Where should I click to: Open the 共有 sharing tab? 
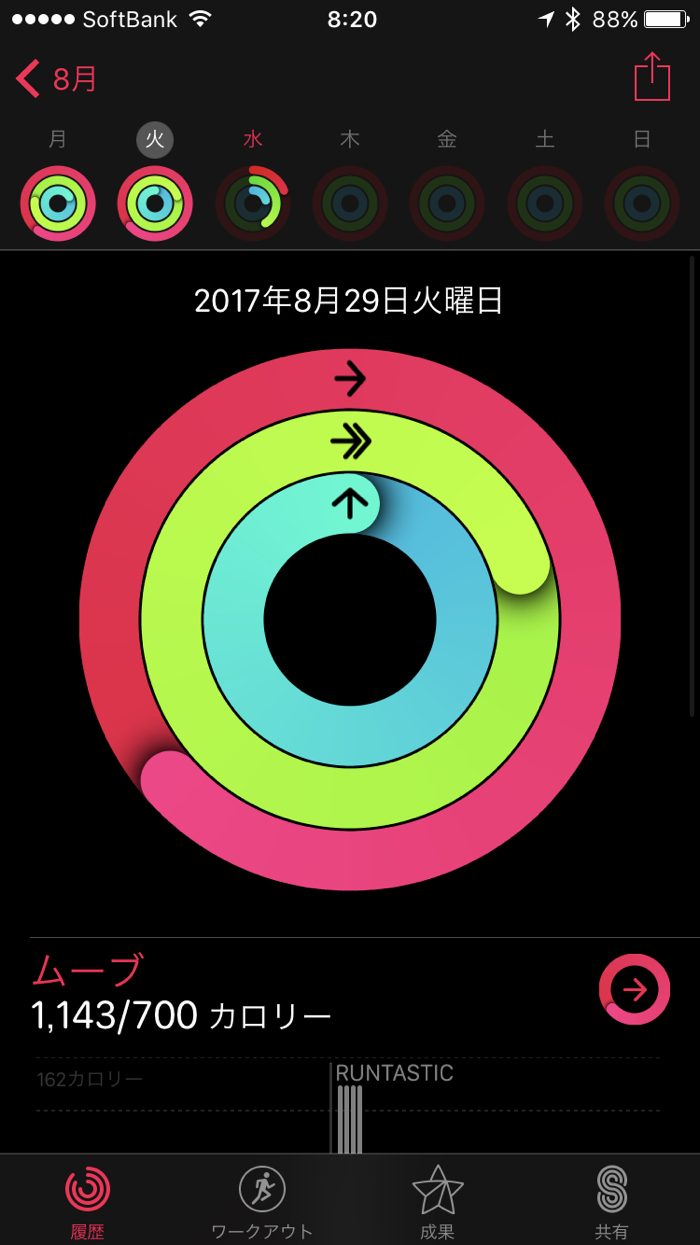coord(611,1200)
